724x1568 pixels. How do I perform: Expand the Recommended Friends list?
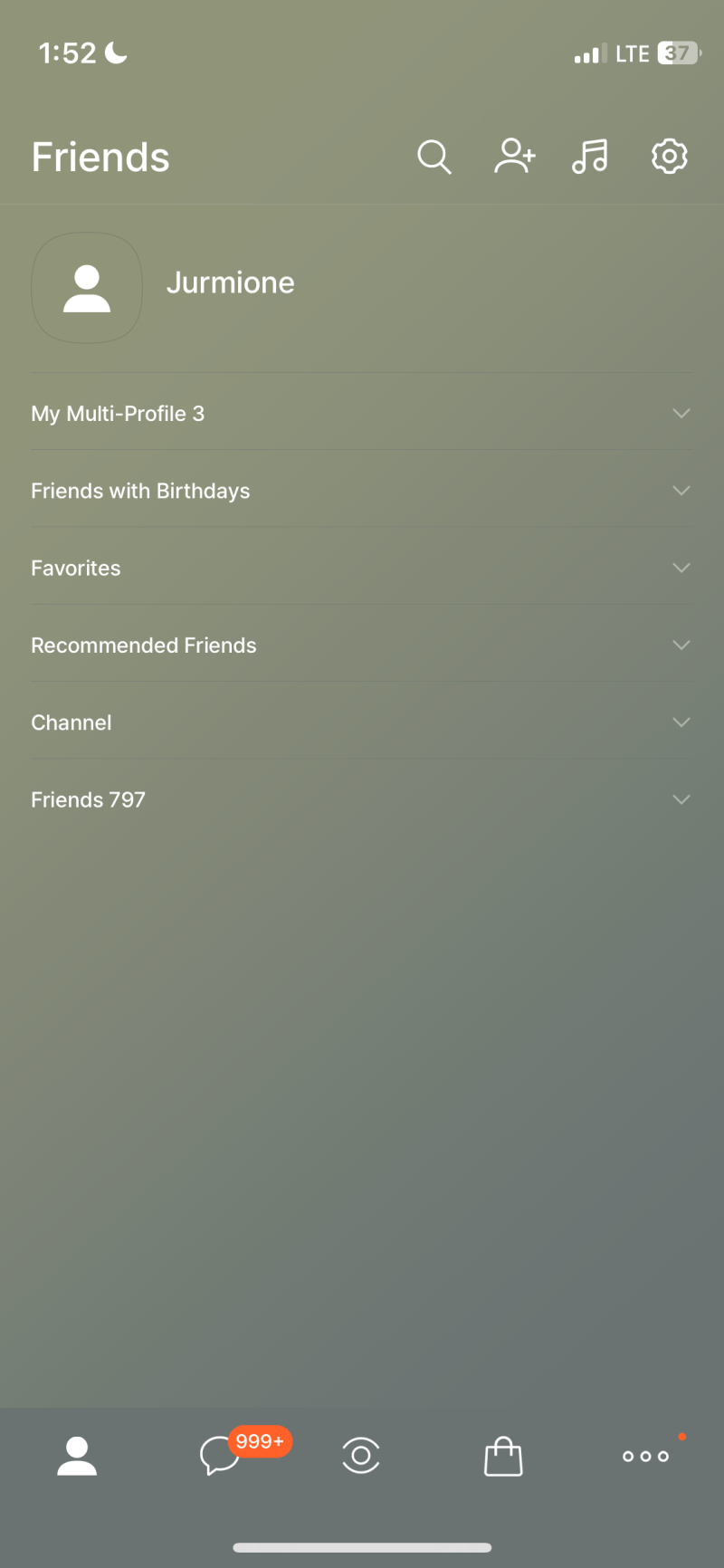click(681, 645)
